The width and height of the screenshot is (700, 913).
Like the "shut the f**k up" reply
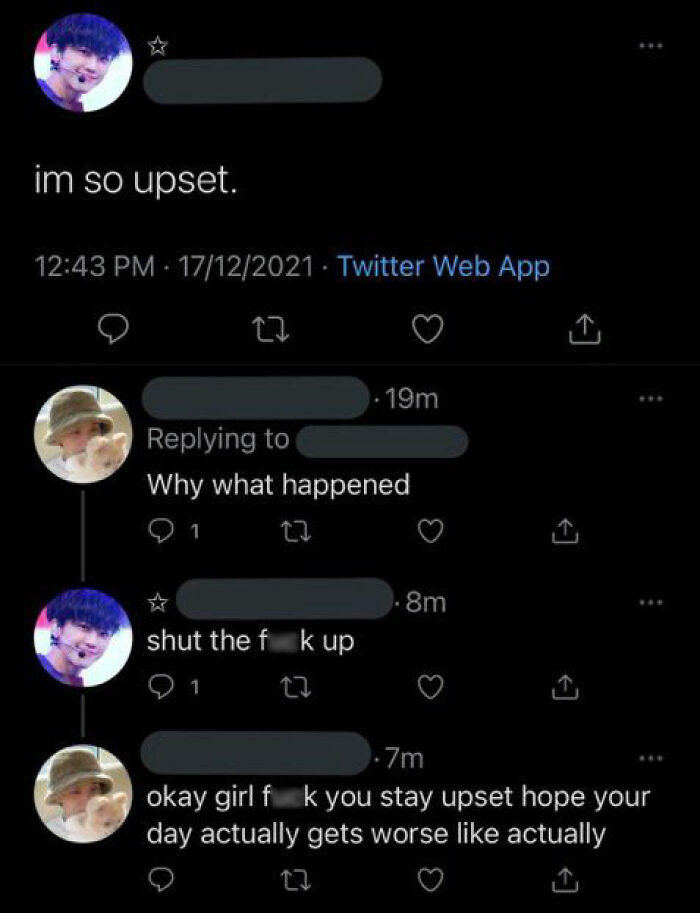[431, 687]
